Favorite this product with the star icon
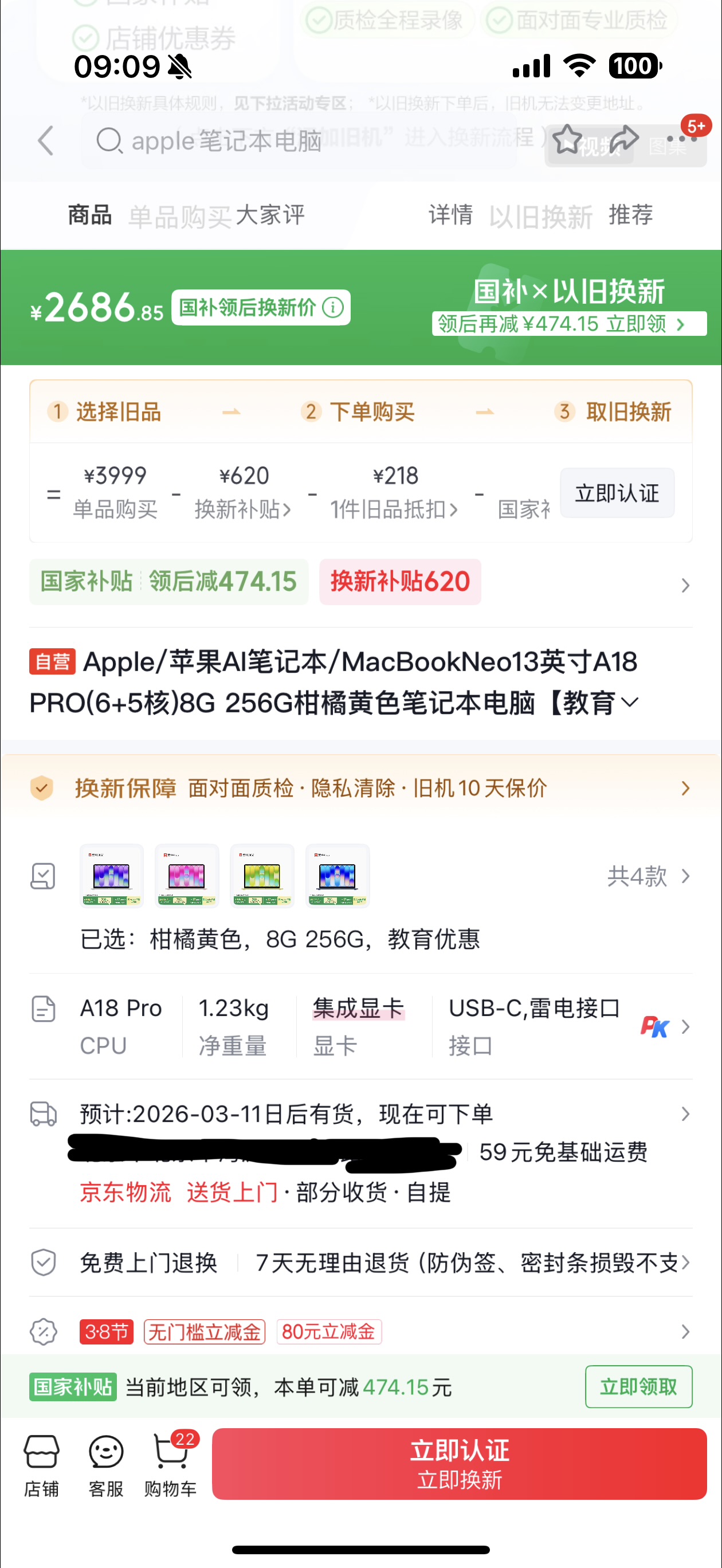 point(567,140)
